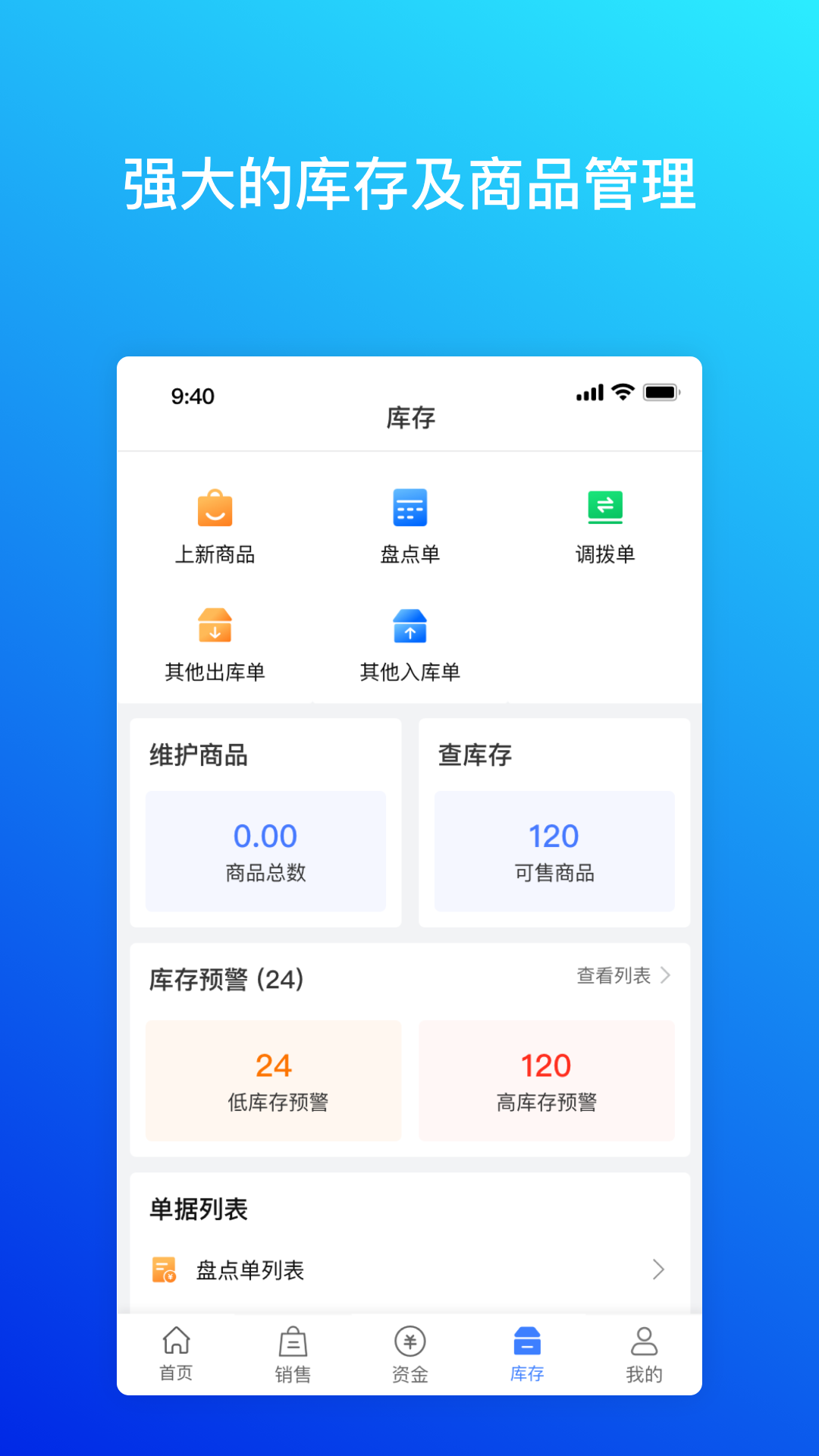Click the Wi-Fi indicator in status bar
The image size is (819, 1456).
tap(622, 393)
